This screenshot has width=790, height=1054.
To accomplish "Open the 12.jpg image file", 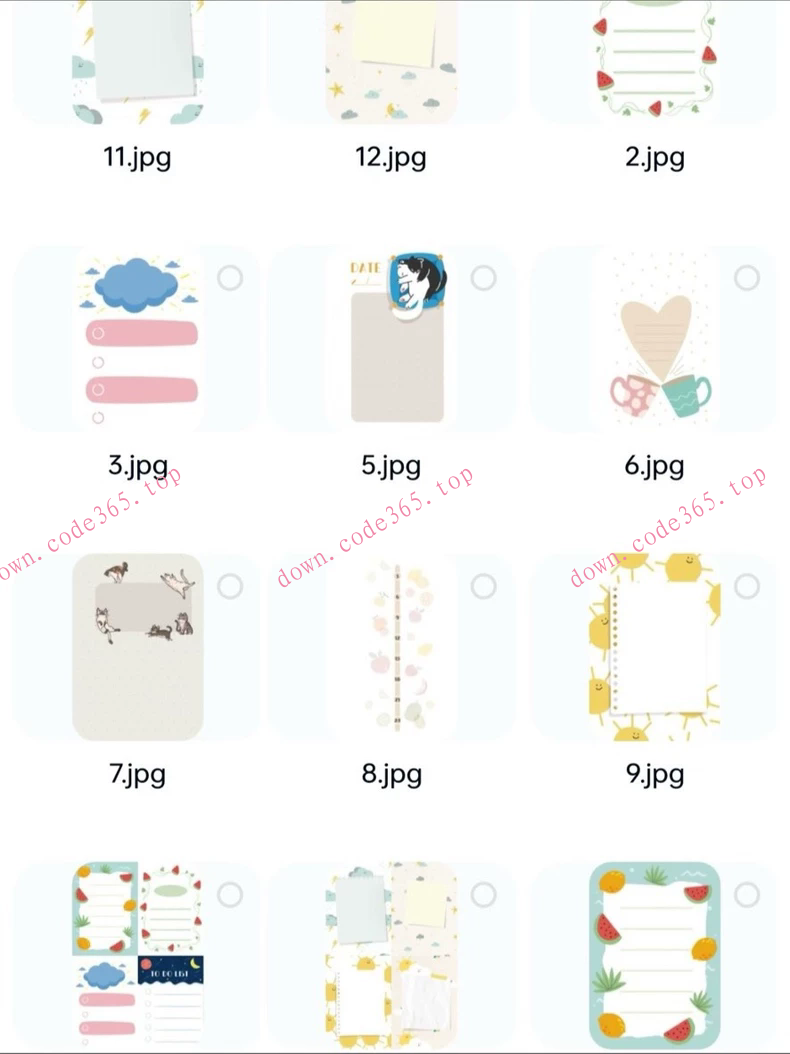I will [391, 60].
